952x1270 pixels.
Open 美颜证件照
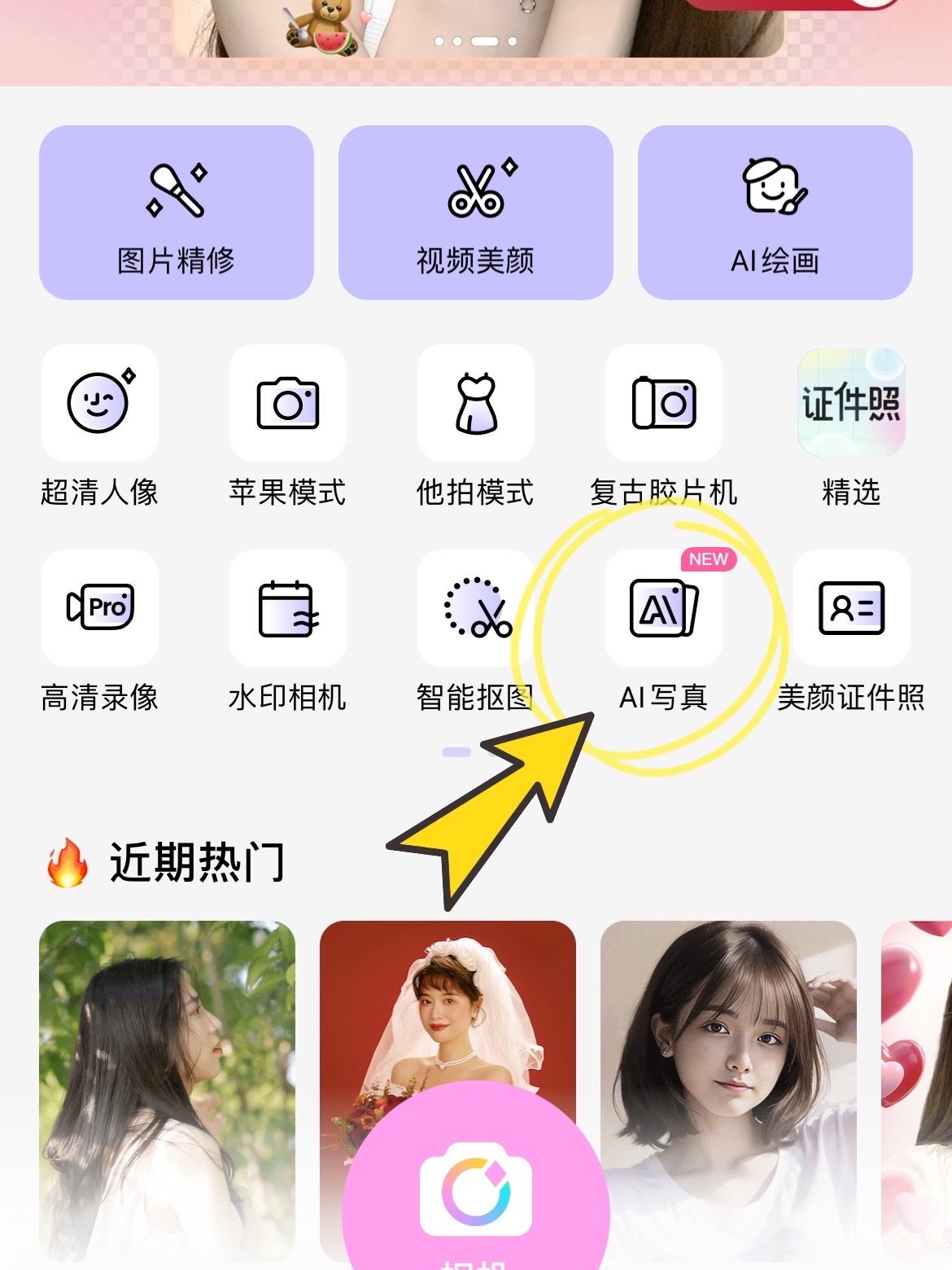[851, 608]
